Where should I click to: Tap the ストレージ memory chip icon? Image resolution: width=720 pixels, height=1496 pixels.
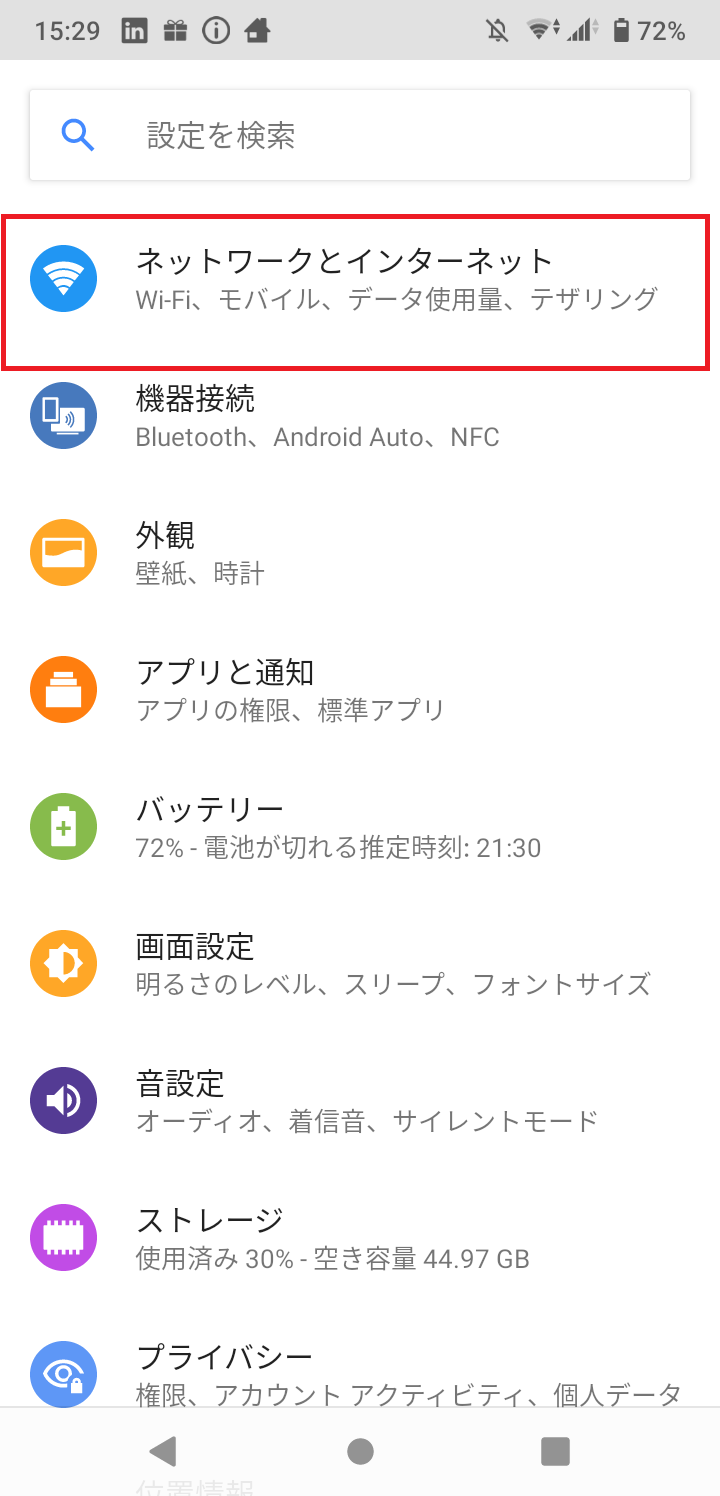point(63,1237)
